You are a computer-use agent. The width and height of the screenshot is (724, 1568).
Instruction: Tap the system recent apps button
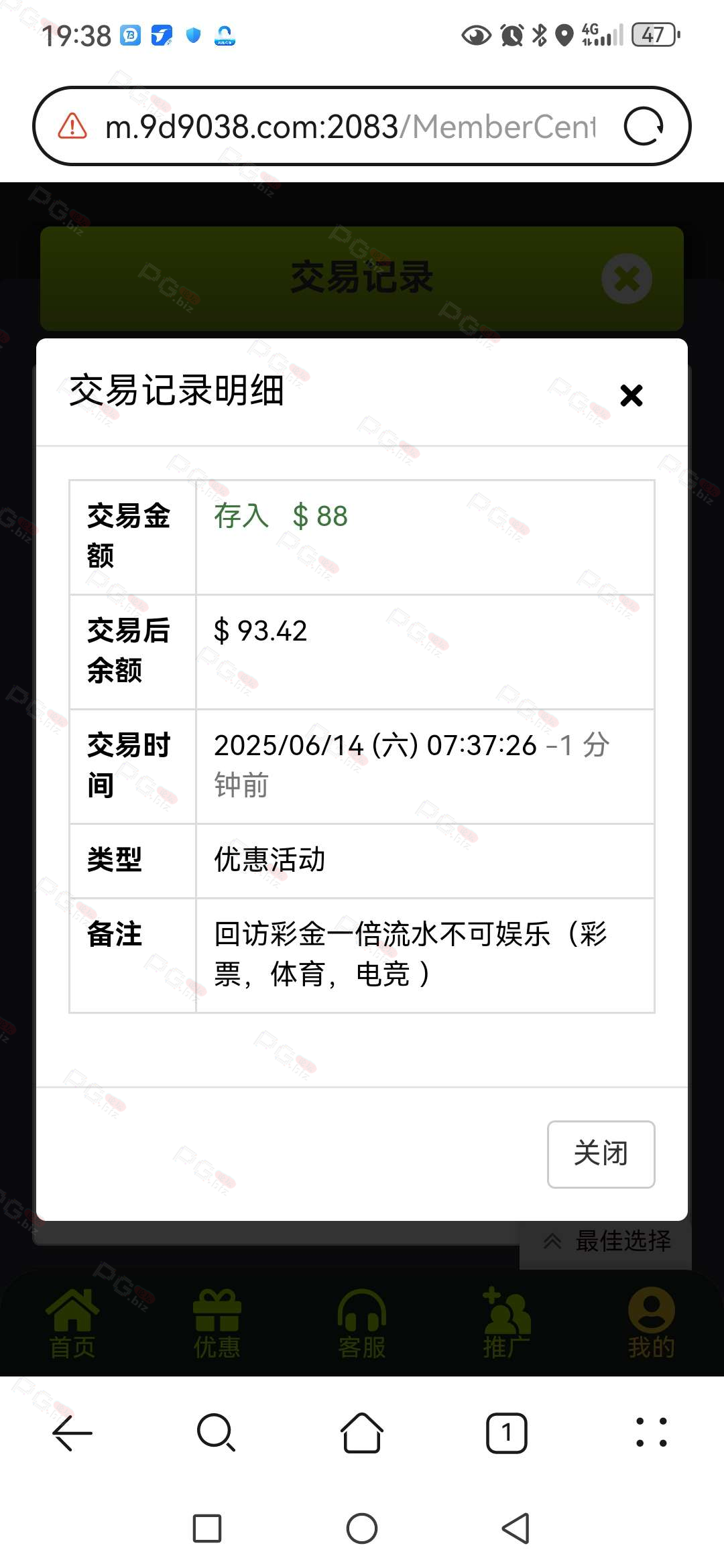click(x=207, y=1528)
